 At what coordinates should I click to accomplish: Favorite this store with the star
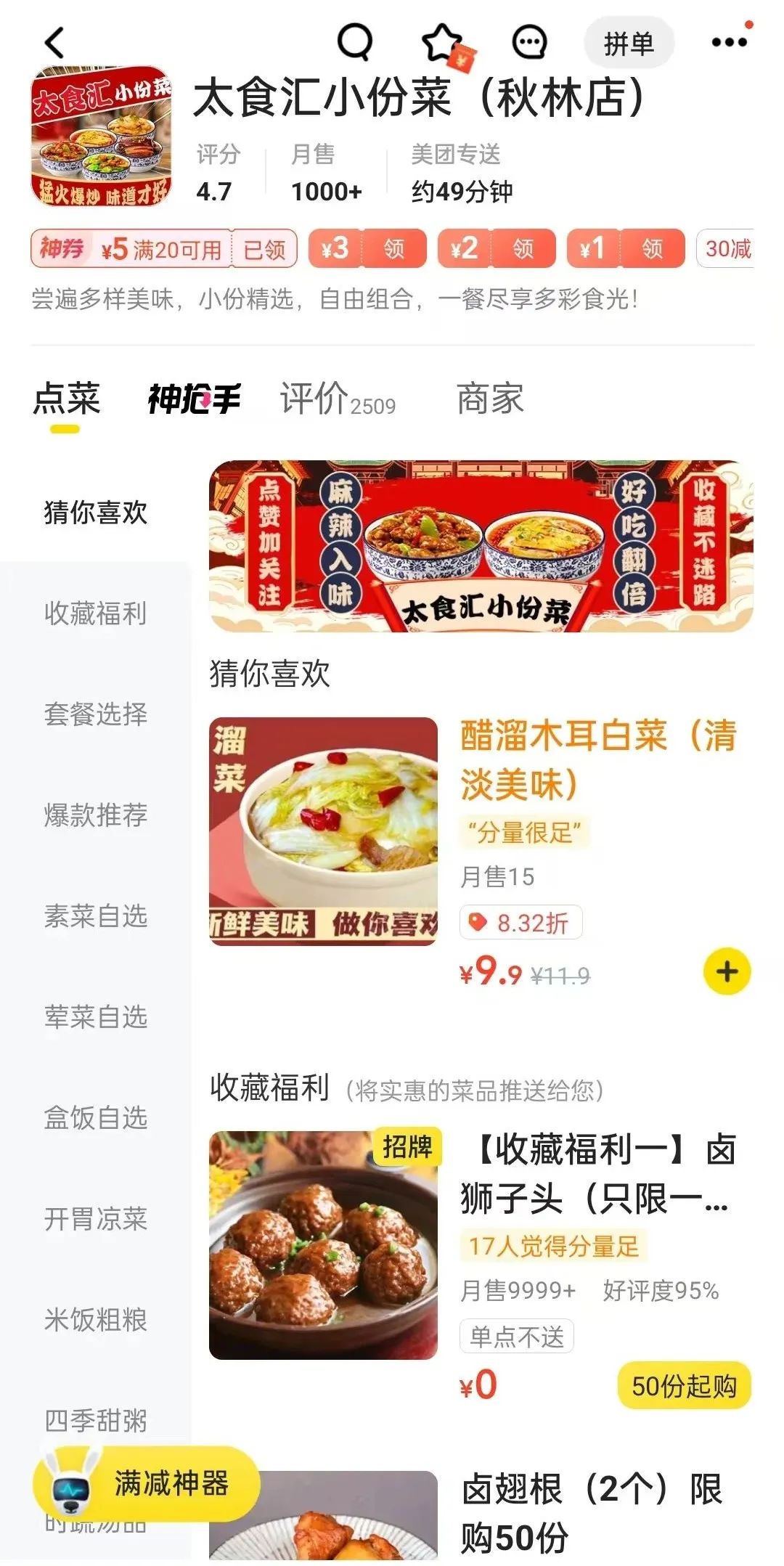442,42
